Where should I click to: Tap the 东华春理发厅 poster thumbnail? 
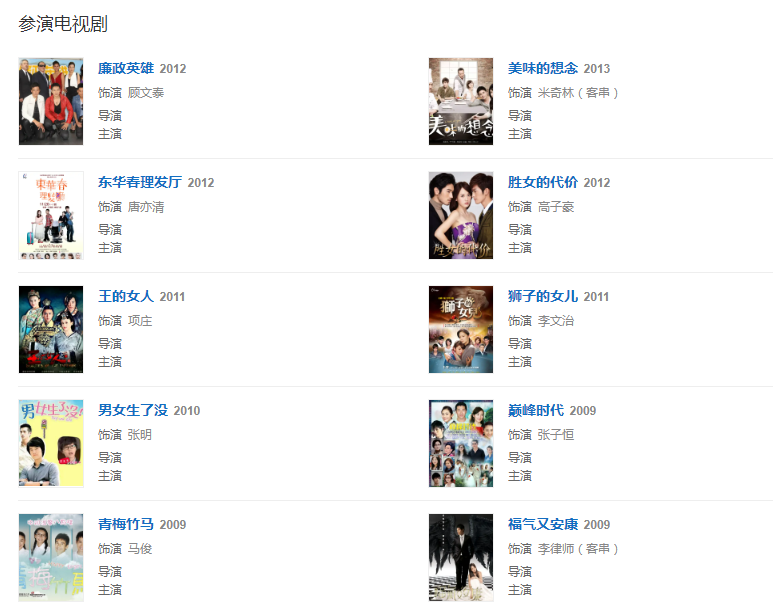51,215
